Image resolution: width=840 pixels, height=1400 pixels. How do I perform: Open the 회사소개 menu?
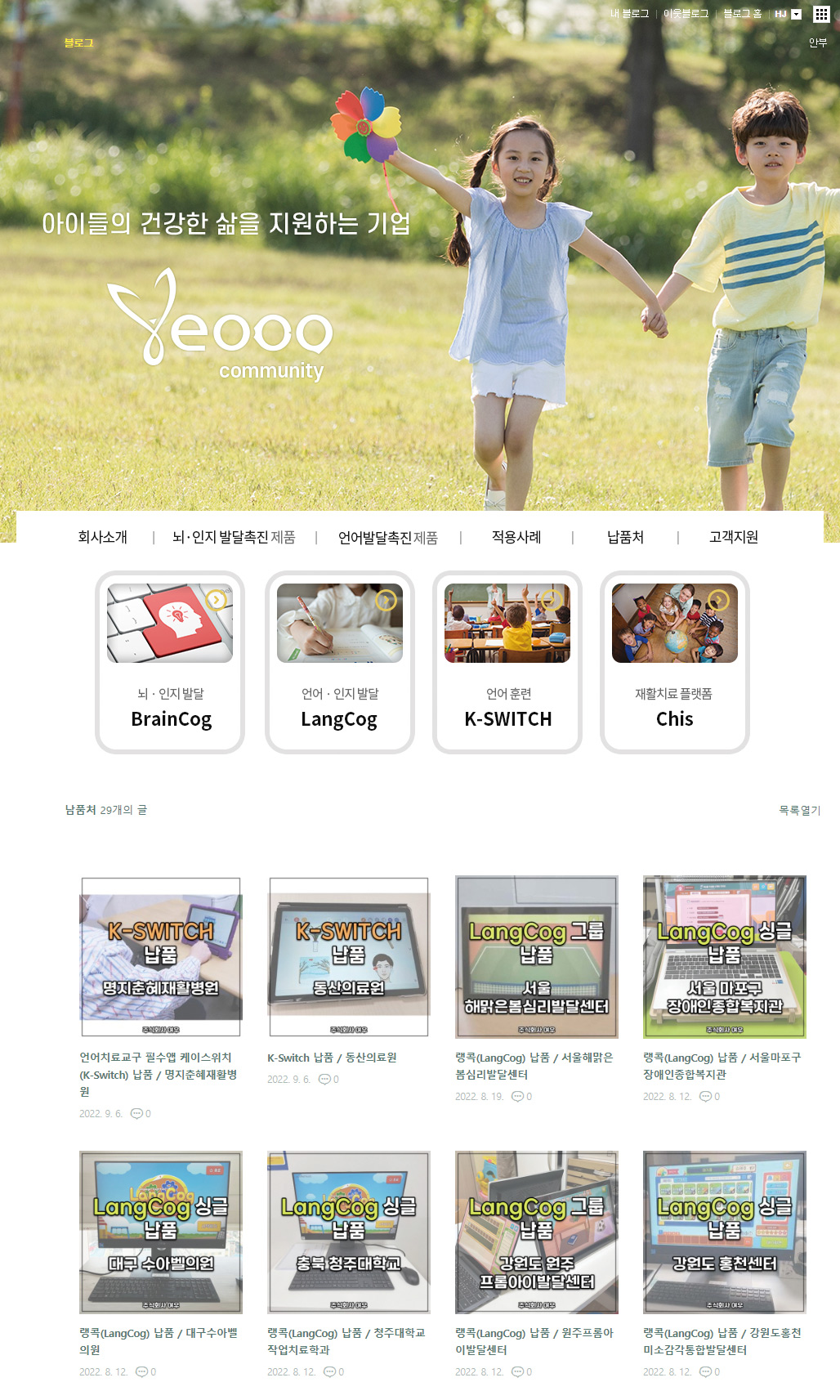[x=103, y=537]
